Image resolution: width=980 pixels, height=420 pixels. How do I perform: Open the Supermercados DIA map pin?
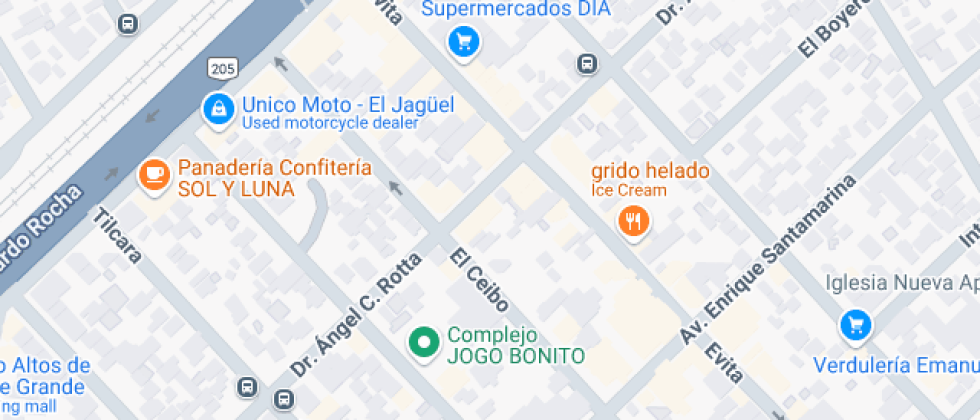pos(463,41)
